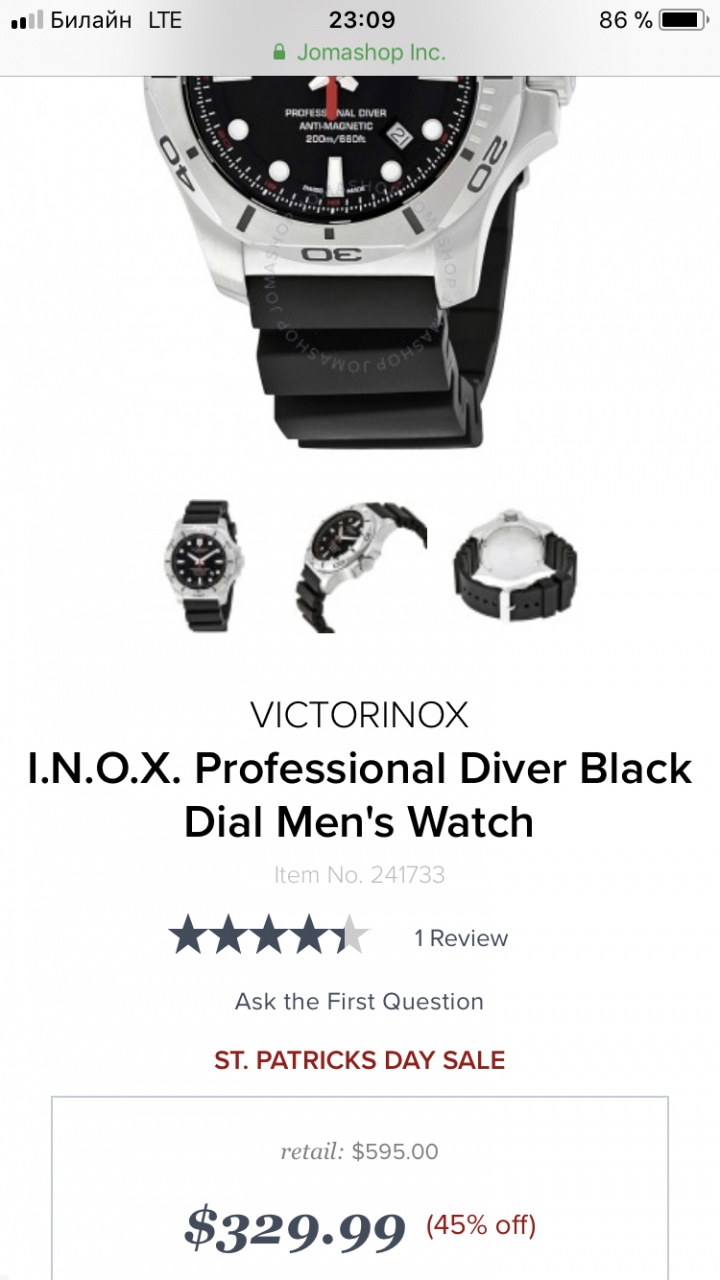
Task: Open the star rating for this watch
Action: (x=269, y=936)
